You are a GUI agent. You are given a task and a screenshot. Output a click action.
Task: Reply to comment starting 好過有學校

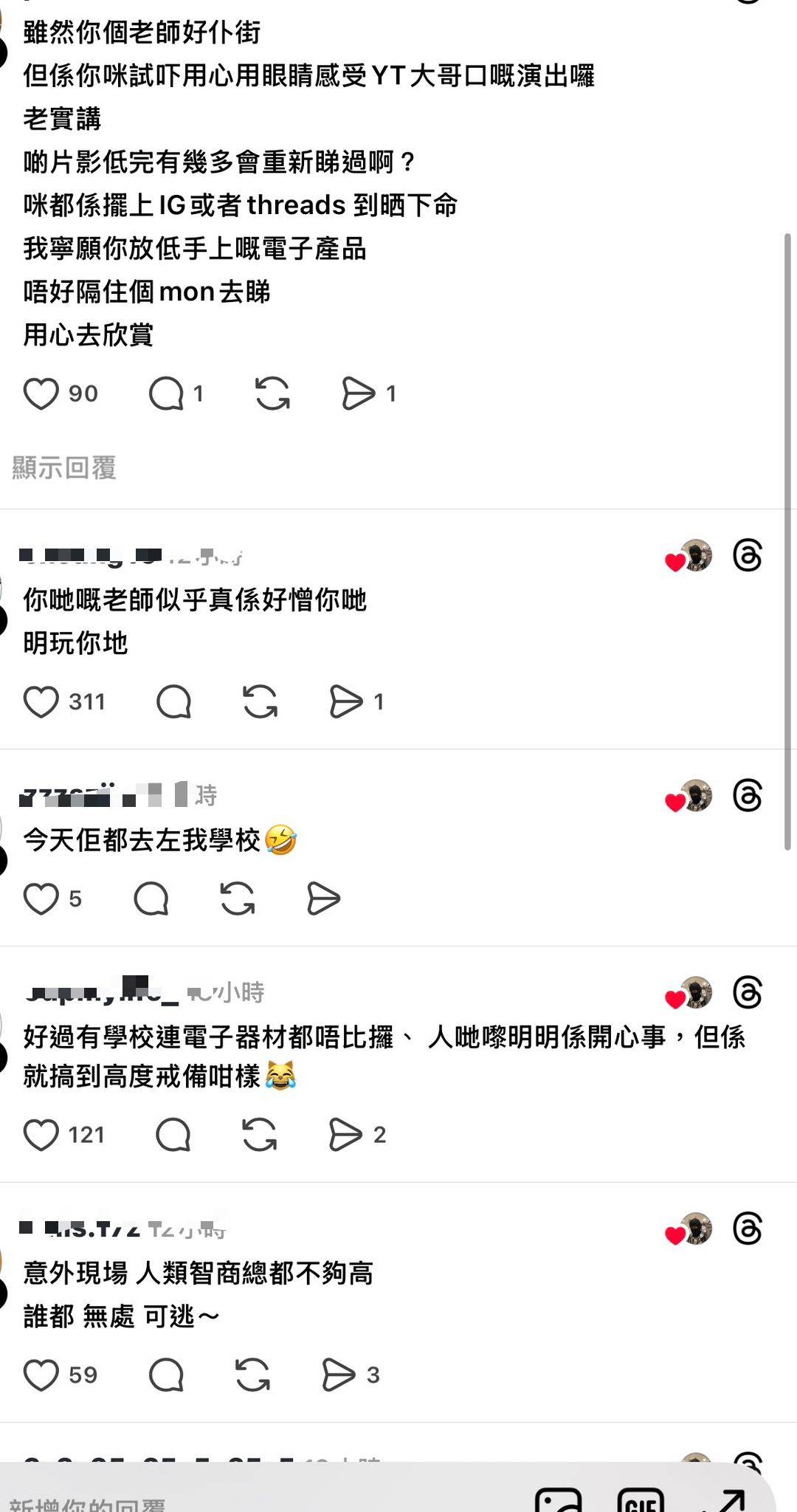[173, 1135]
